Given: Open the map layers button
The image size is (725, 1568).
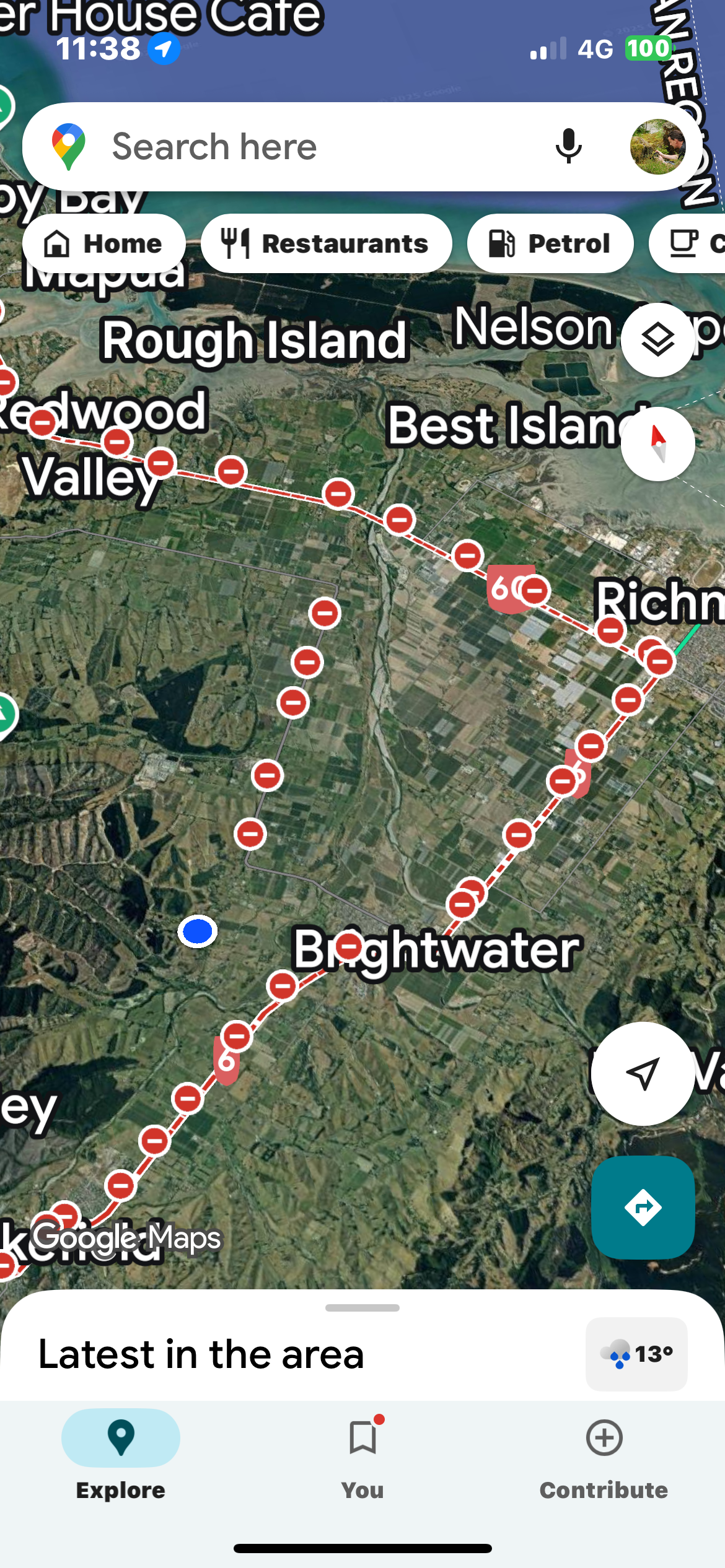Looking at the screenshot, I should click(x=657, y=339).
